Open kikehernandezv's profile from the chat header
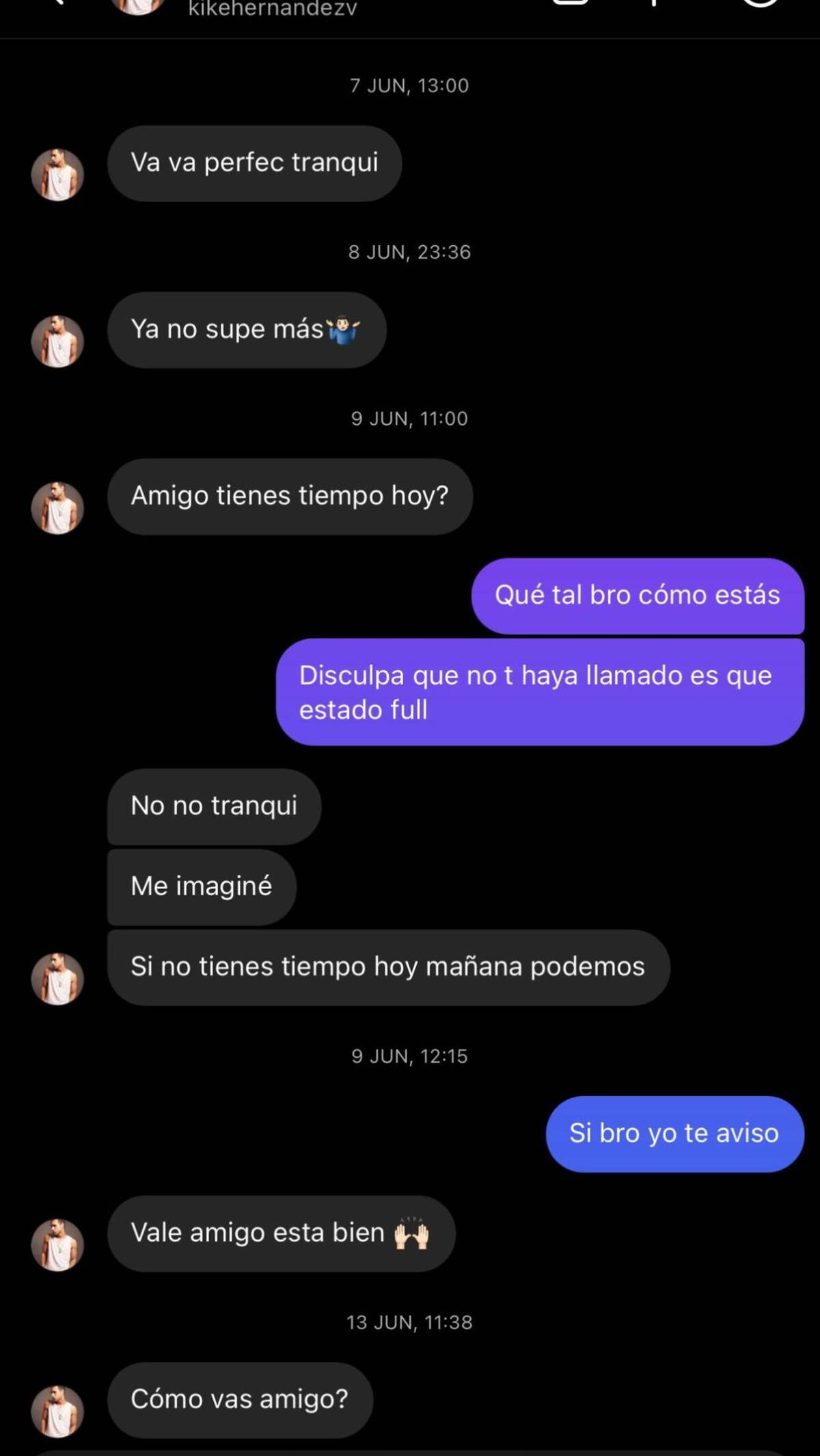Viewport: 820px width, 1456px height. pyautogui.click(x=272, y=8)
